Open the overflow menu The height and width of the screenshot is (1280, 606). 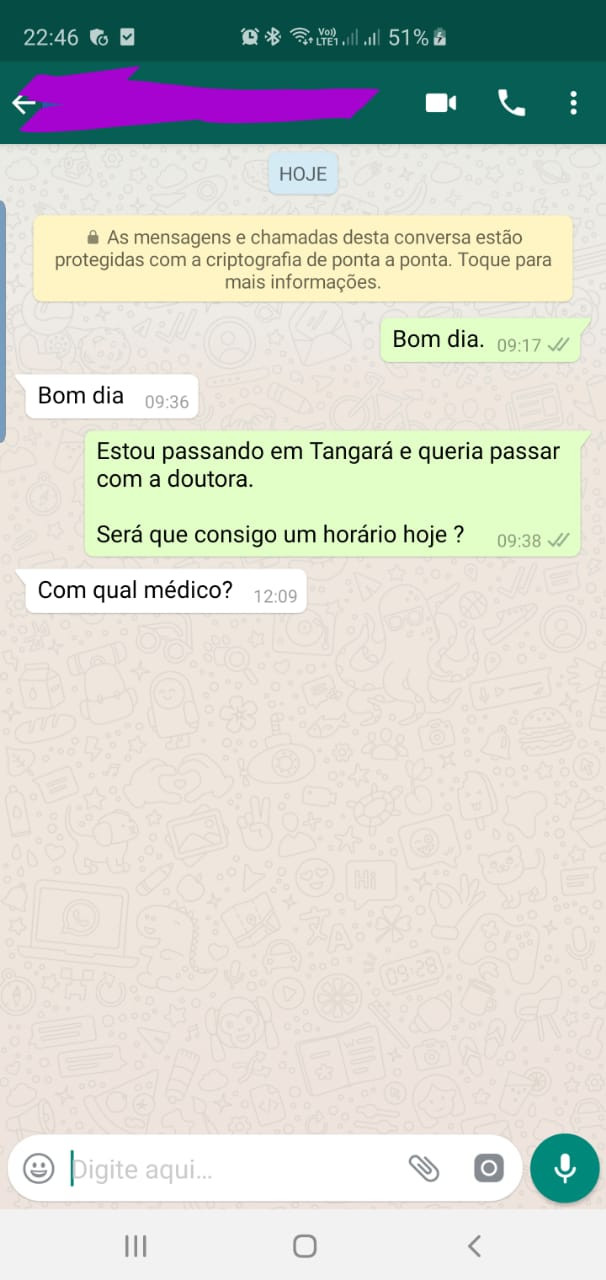coord(573,103)
